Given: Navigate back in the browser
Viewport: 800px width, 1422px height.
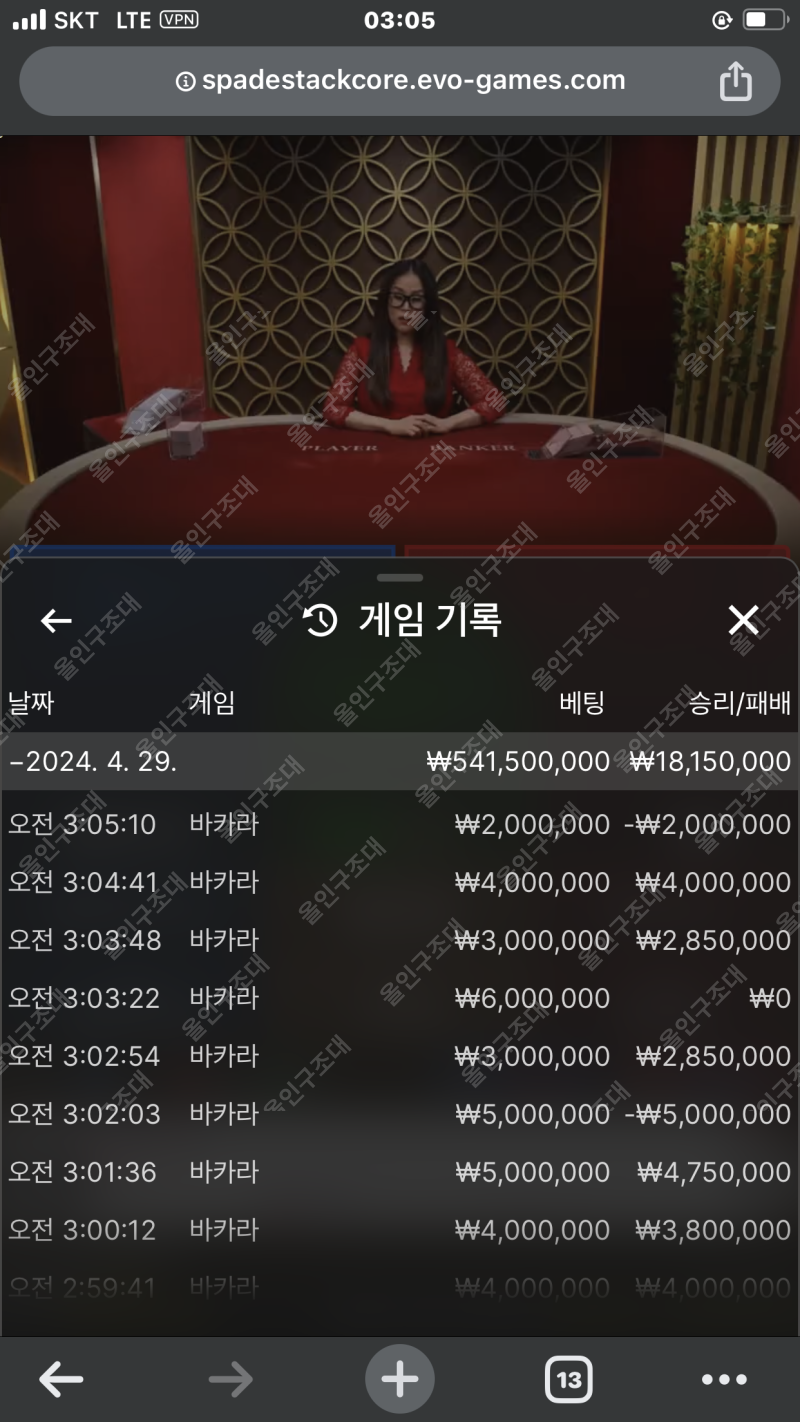Looking at the screenshot, I should tap(61, 1381).
